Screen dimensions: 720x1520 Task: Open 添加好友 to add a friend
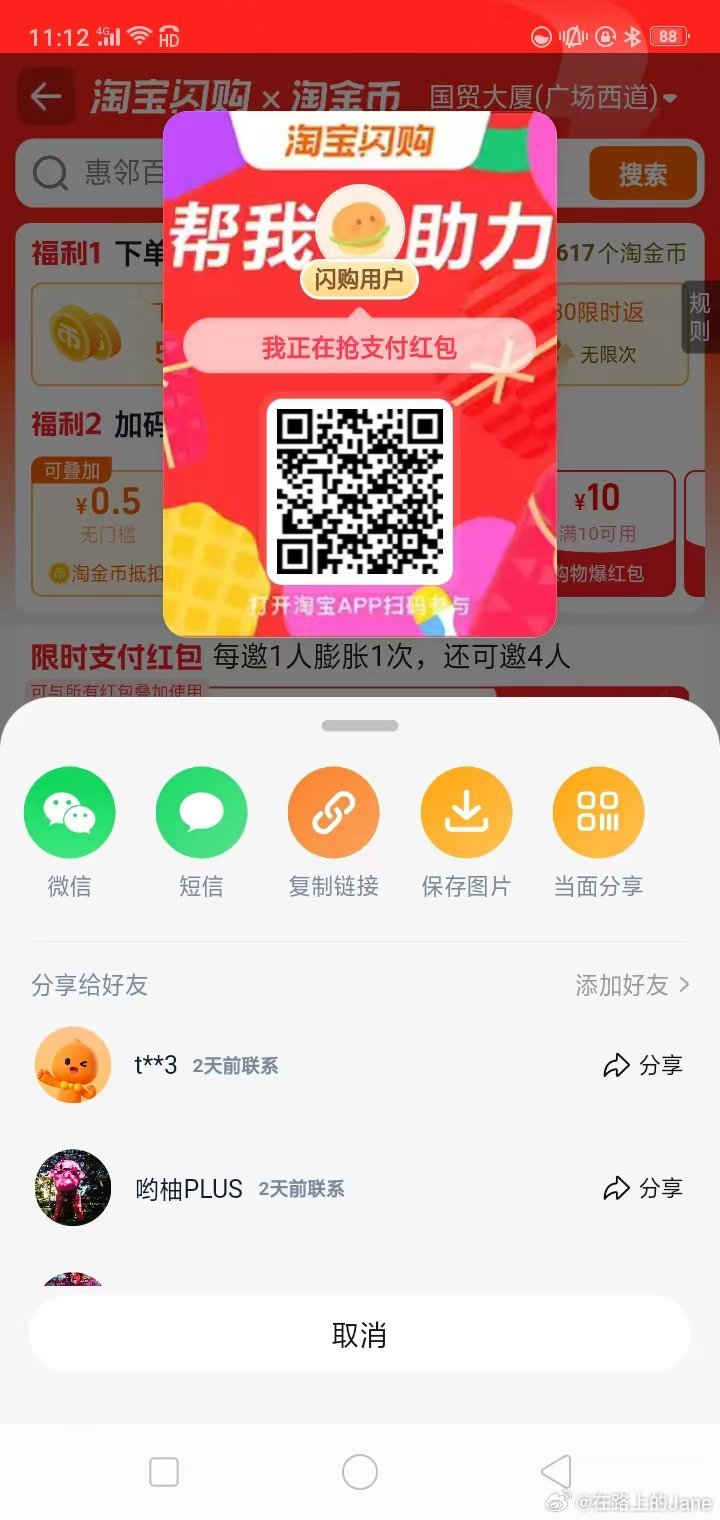(632, 985)
